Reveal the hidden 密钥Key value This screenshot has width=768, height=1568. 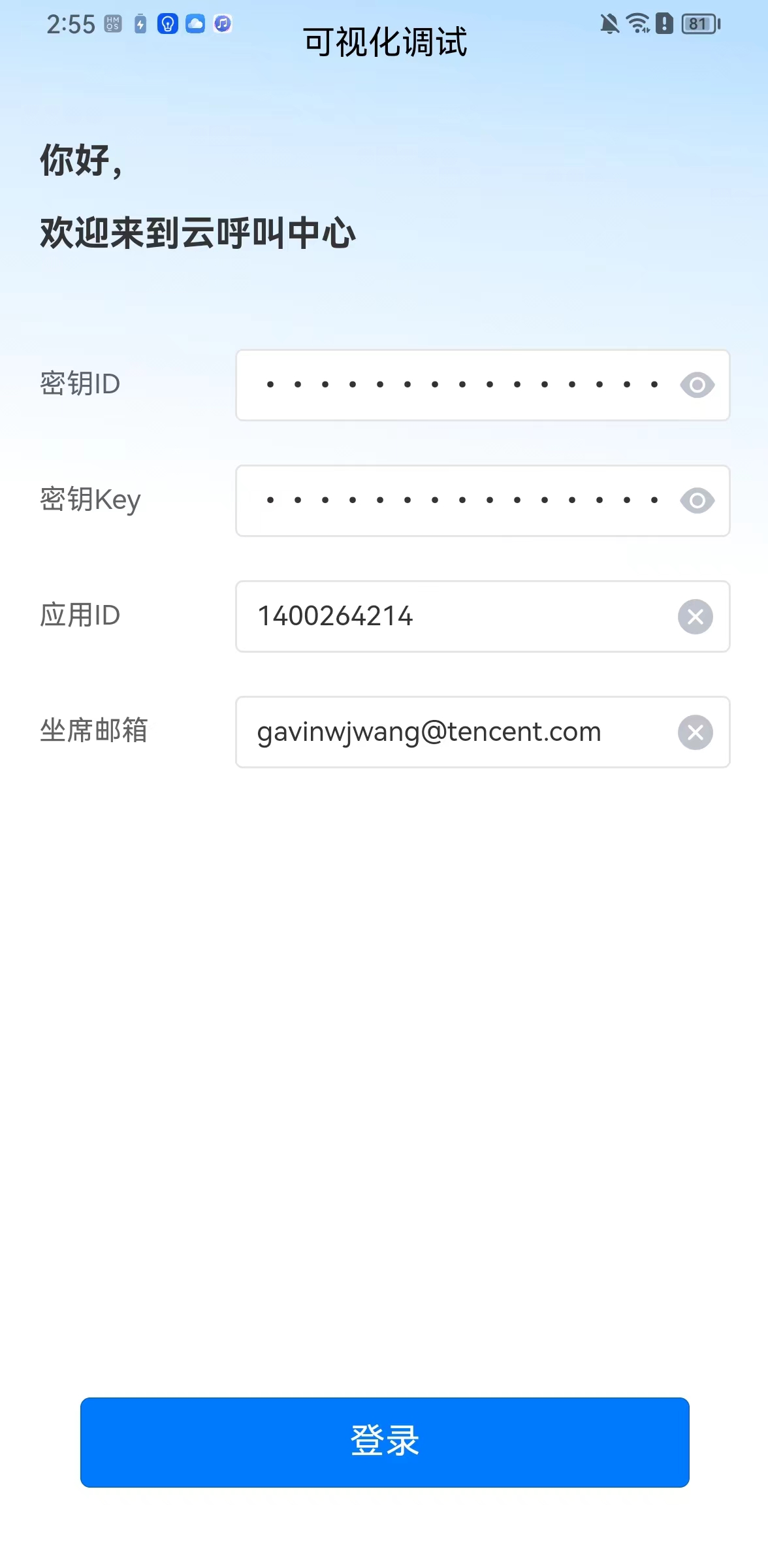(x=697, y=500)
